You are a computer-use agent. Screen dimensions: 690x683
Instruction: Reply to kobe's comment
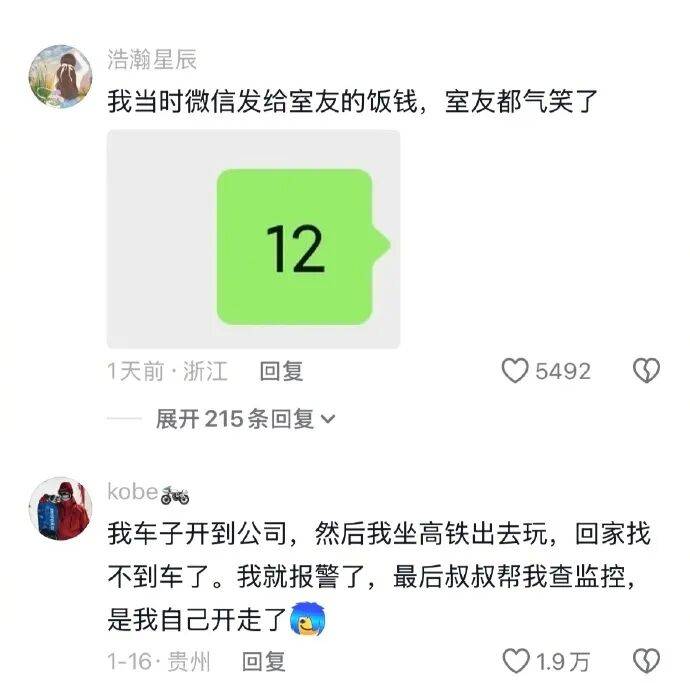264,661
